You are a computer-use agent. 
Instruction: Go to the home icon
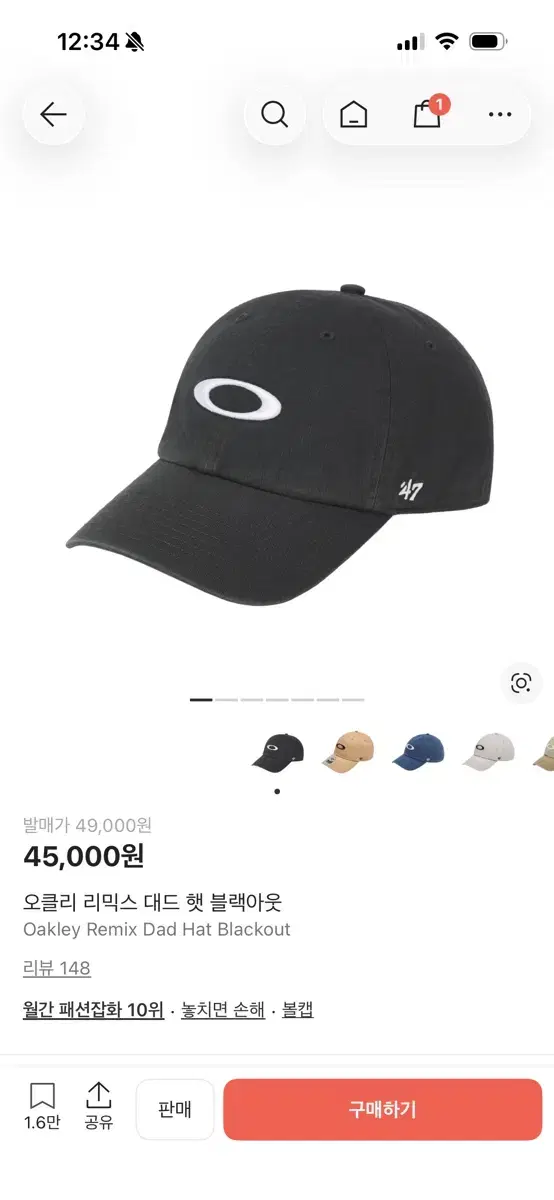[353, 115]
